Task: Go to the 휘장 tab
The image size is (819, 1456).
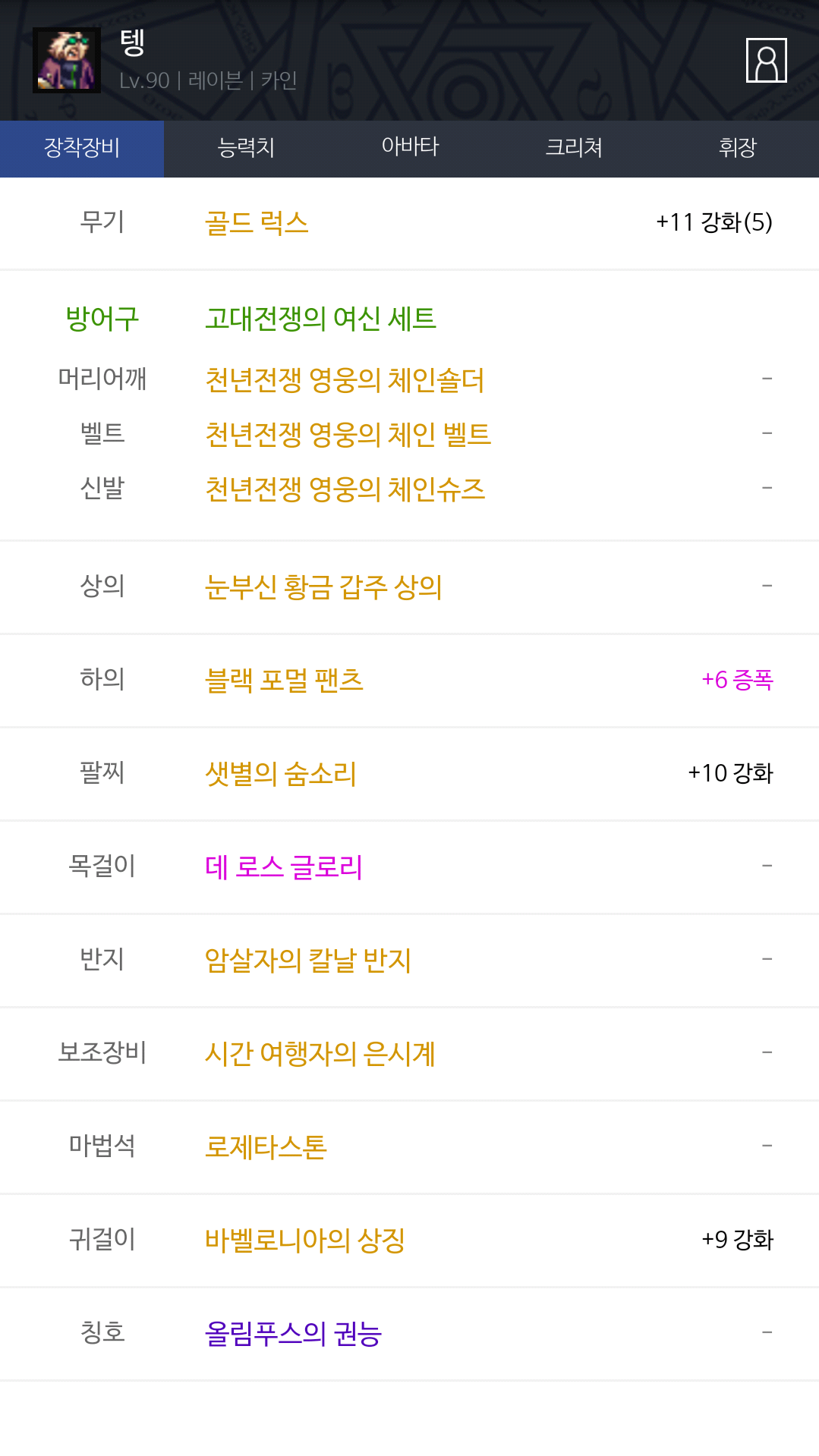Action: [x=737, y=148]
